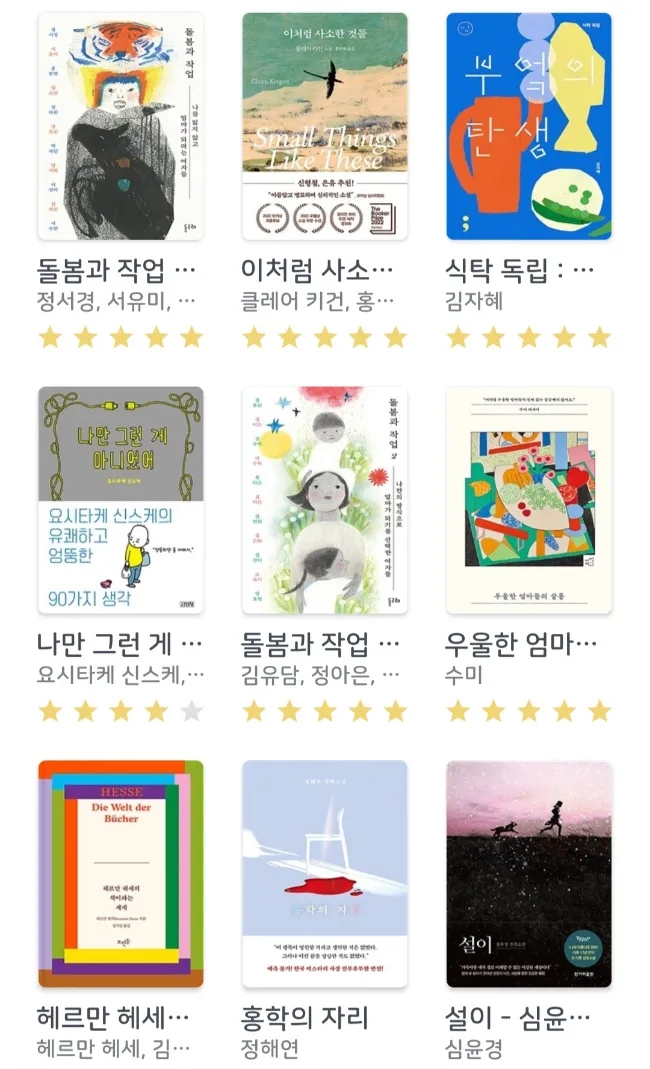The height and width of the screenshot is (1069, 650).
Task: Open the book 설이 by 심윤경
Action: (x=528, y=873)
